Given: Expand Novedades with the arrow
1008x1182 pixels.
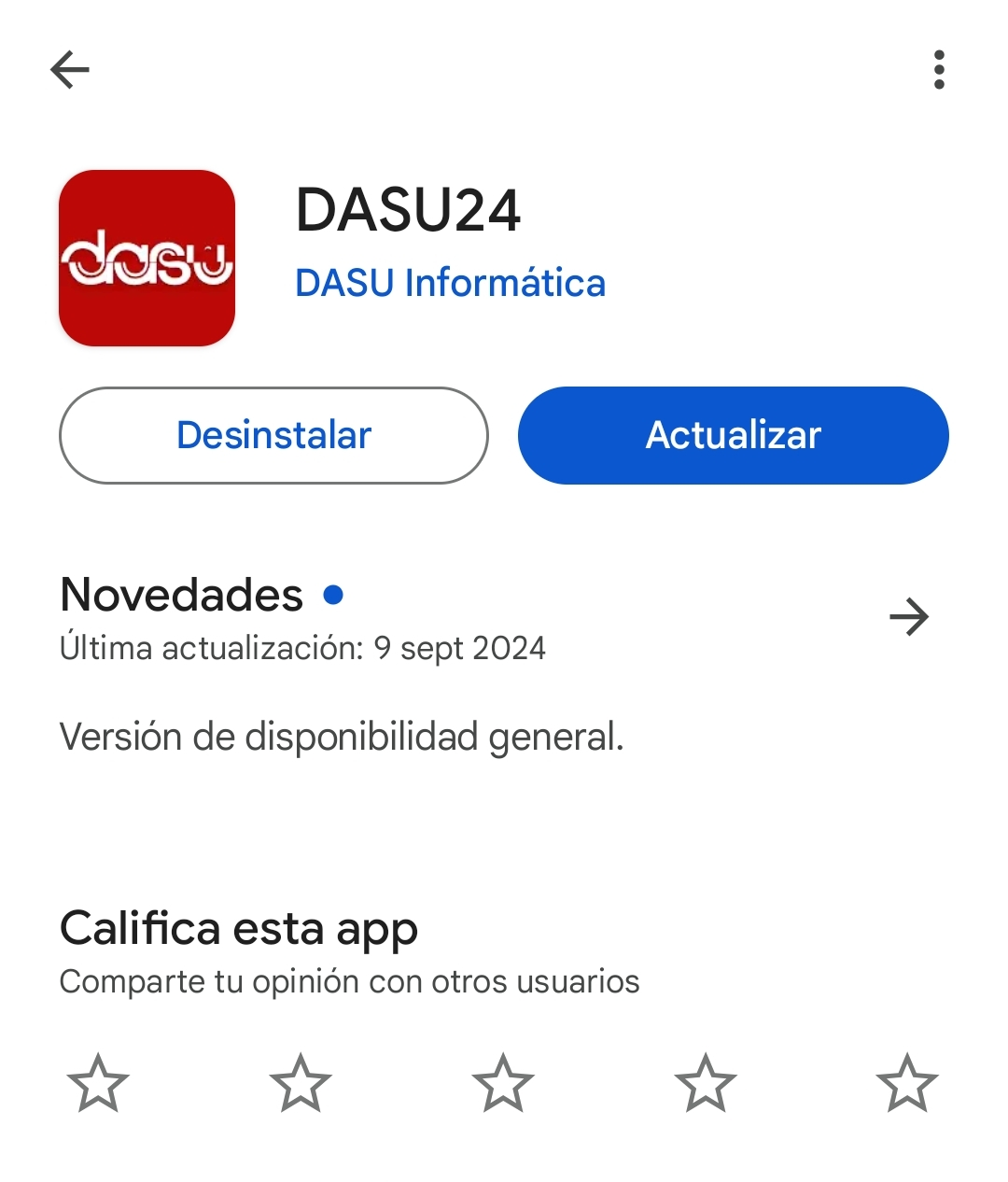Looking at the screenshot, I should tap(908, 617).
